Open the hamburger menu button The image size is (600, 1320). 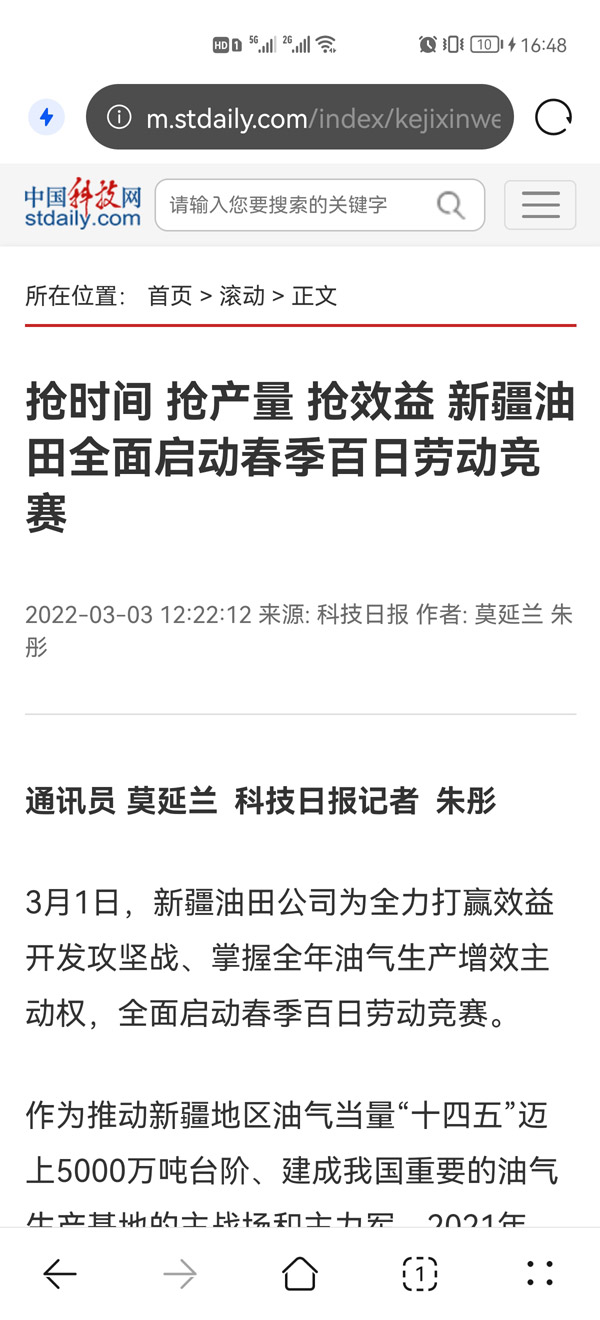[x=540, y=205]
